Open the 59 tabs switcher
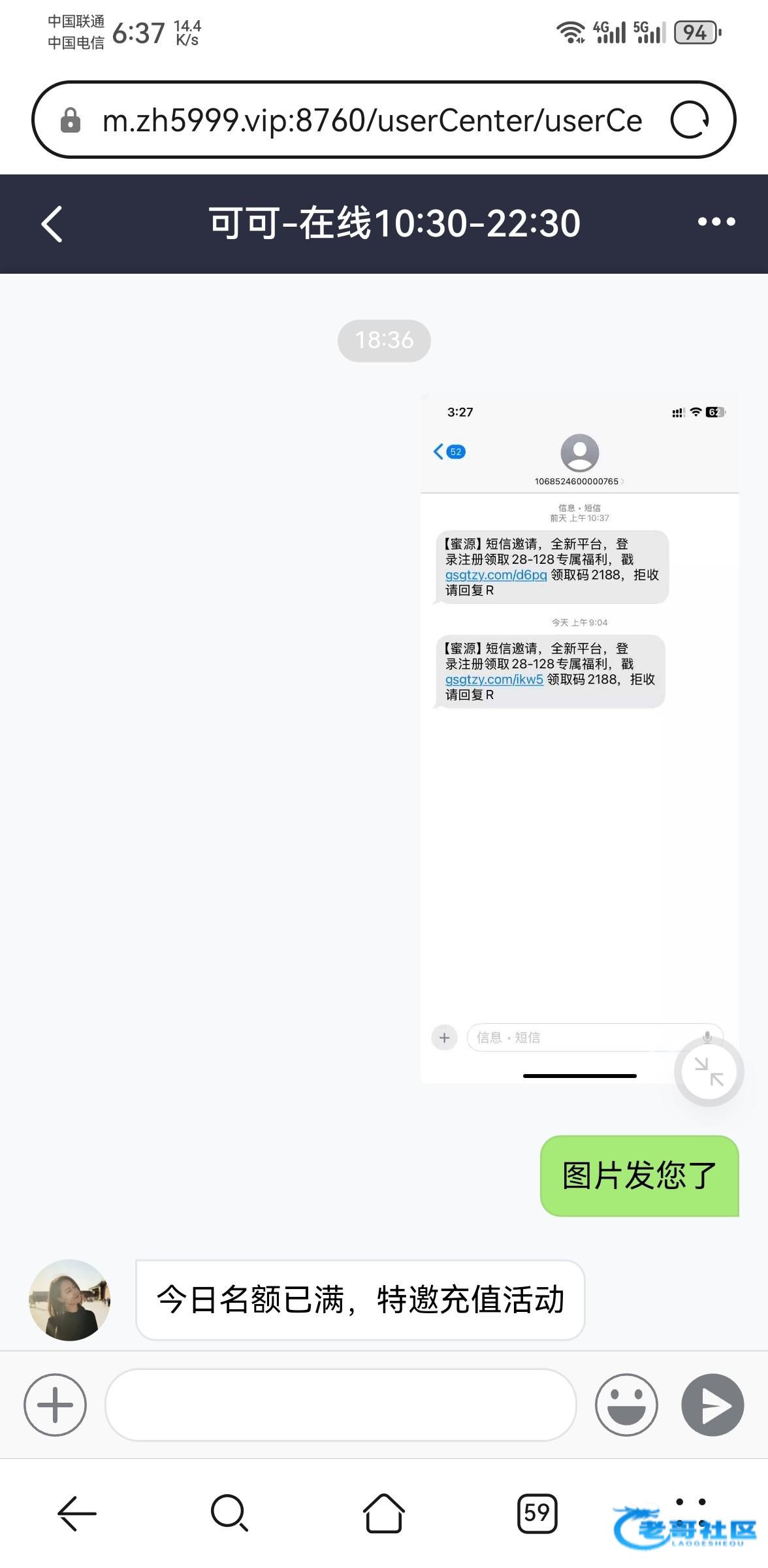This screenshot has width=768, height=1568. [537, 1513]
